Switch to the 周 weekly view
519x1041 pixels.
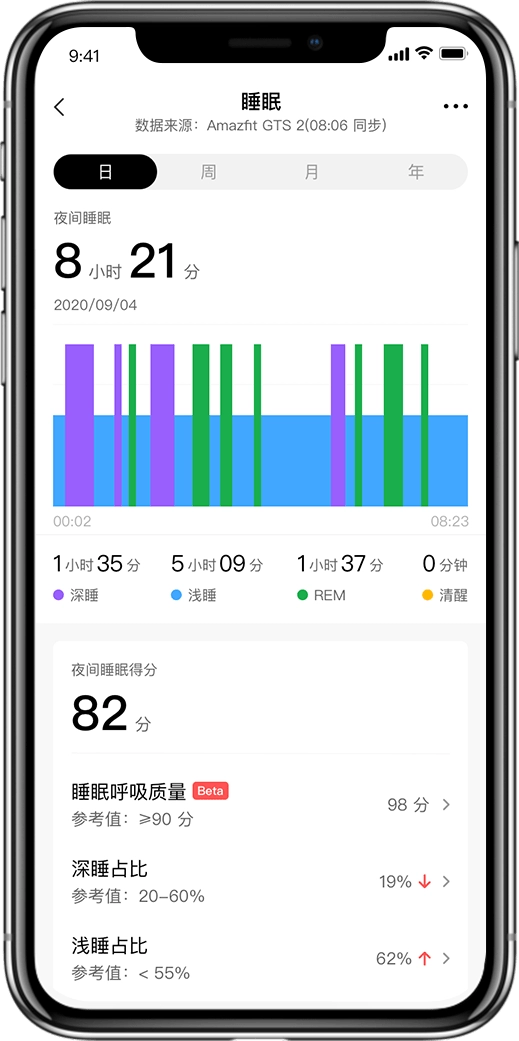pyautogui.click(x=208, y=172)
